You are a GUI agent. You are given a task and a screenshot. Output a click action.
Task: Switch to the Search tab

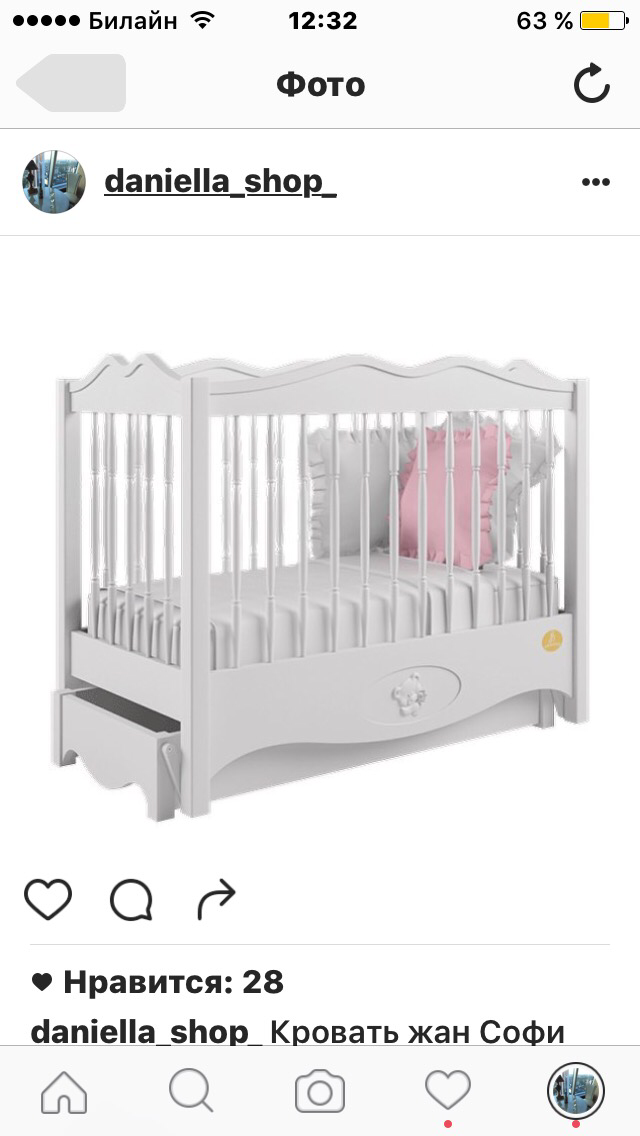click(191, 1091)
